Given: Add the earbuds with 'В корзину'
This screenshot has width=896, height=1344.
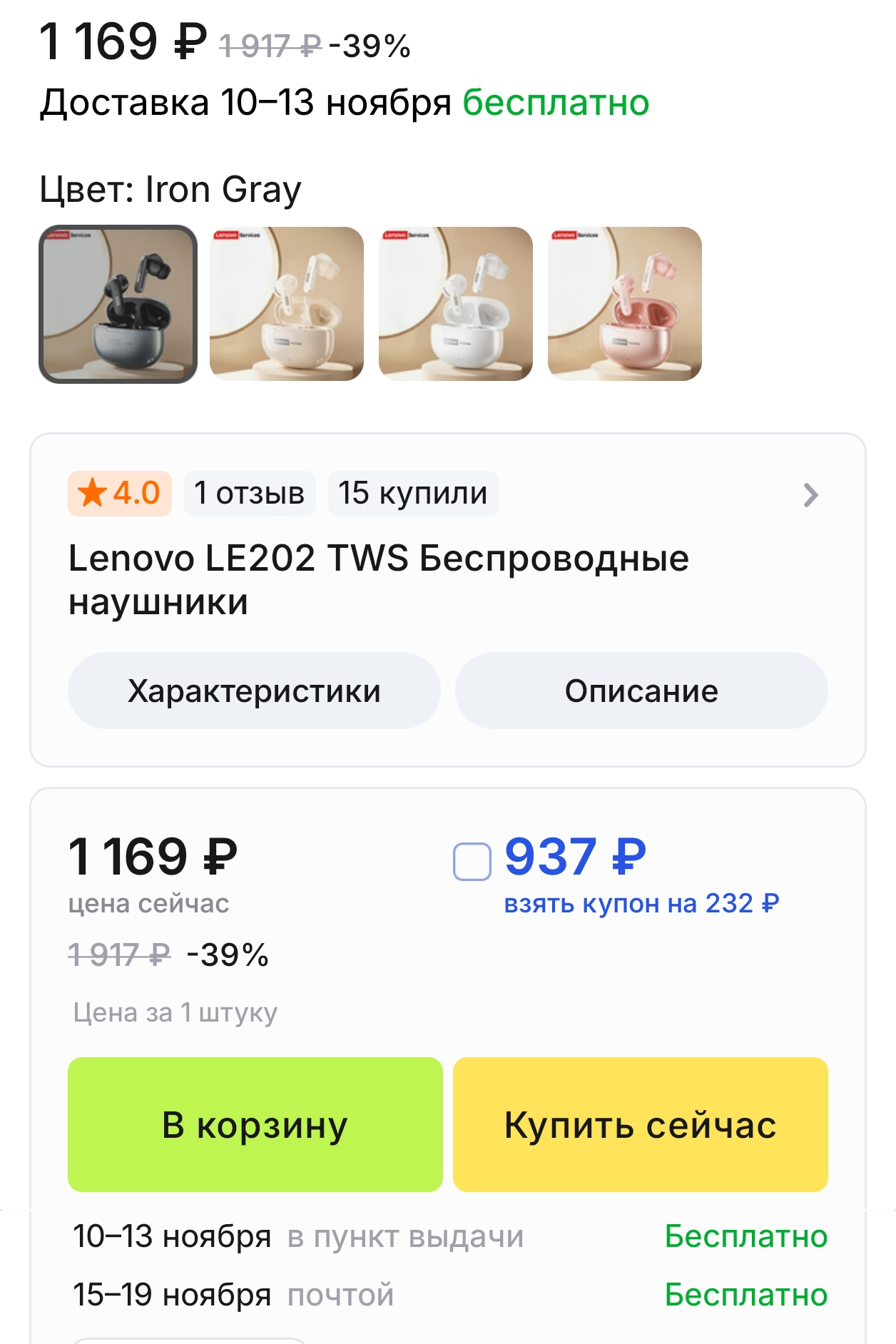Looking at the screenshot, I should coord(255,1125).
